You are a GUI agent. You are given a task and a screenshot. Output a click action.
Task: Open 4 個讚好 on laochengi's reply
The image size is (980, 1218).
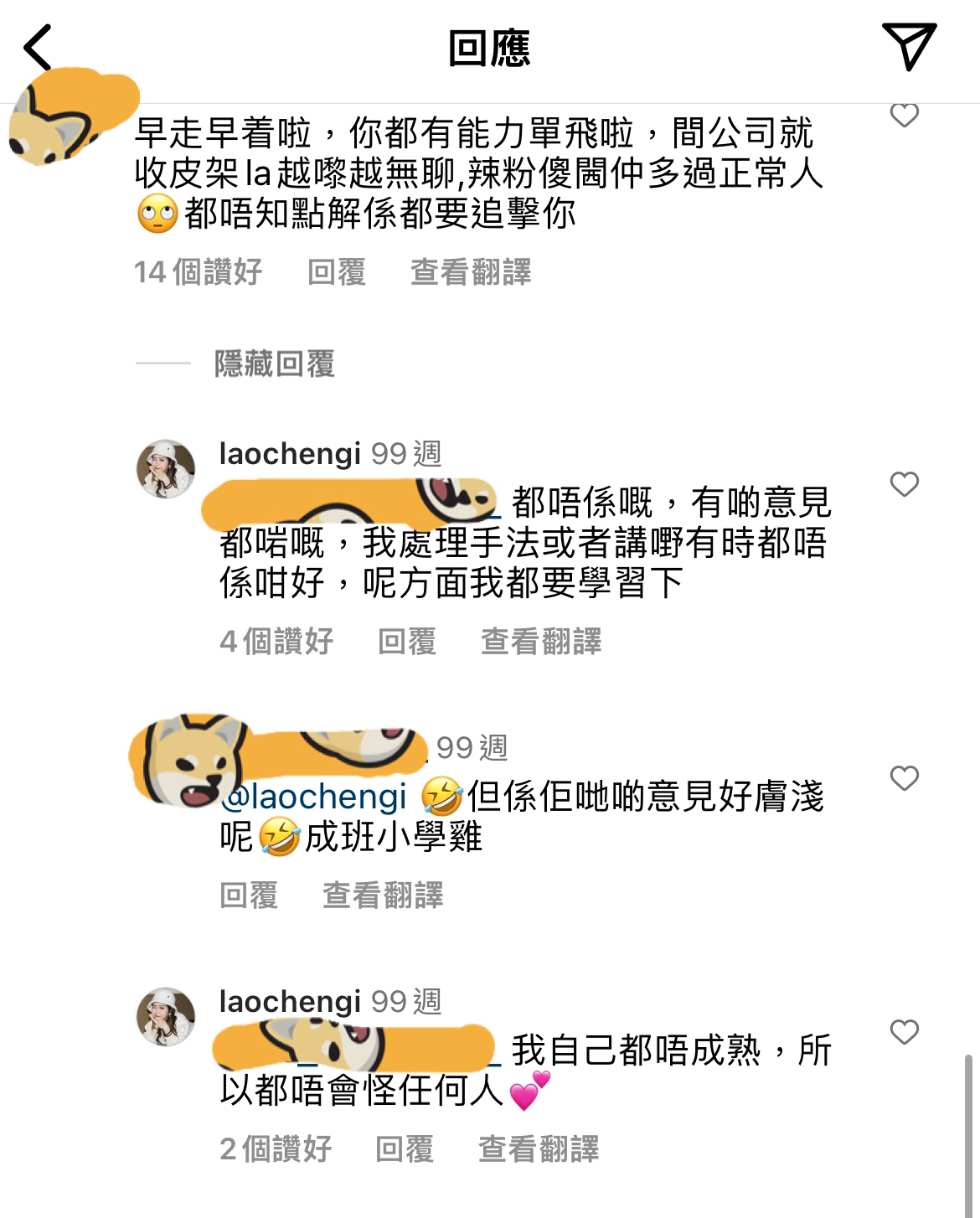[x=276, y=643]
